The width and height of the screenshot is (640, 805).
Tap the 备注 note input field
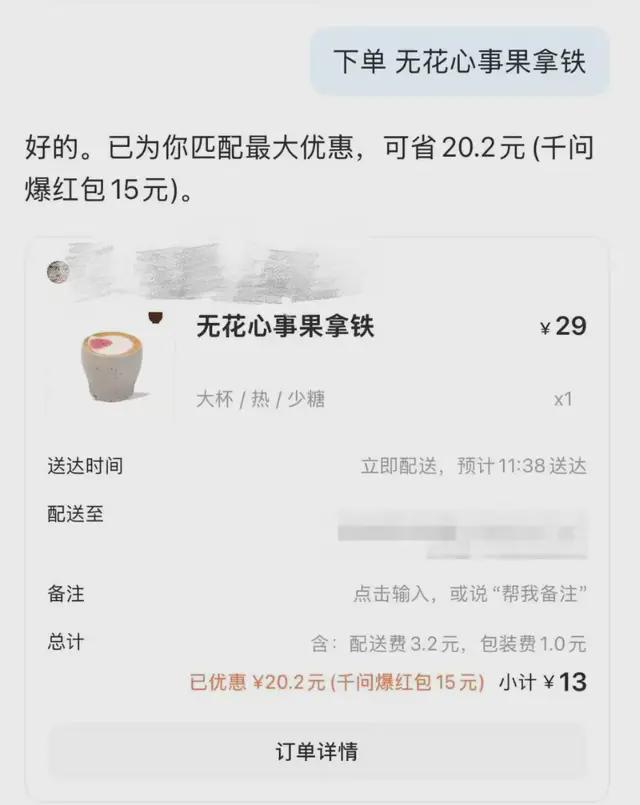click(469, 594)
